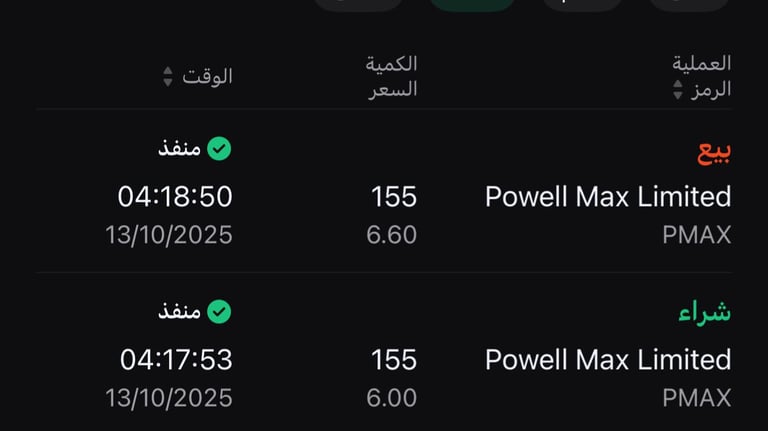Screen dimensions: 768x431
Task: Sort orders by symbol (الرمز) column
Action: tap(702, 90)
